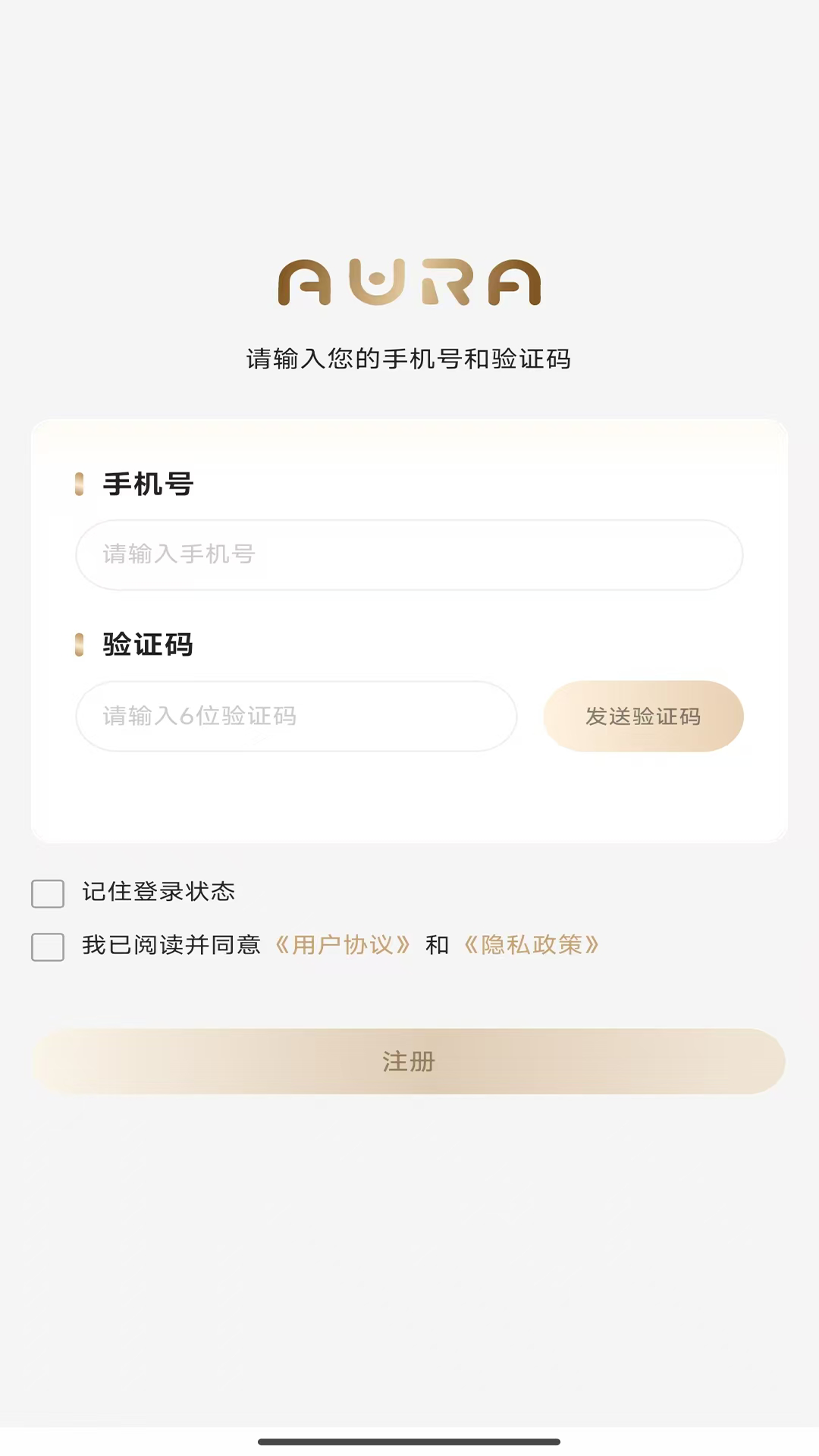
Task: Open the 《隐私政策》 link
Action: (532, 945)
